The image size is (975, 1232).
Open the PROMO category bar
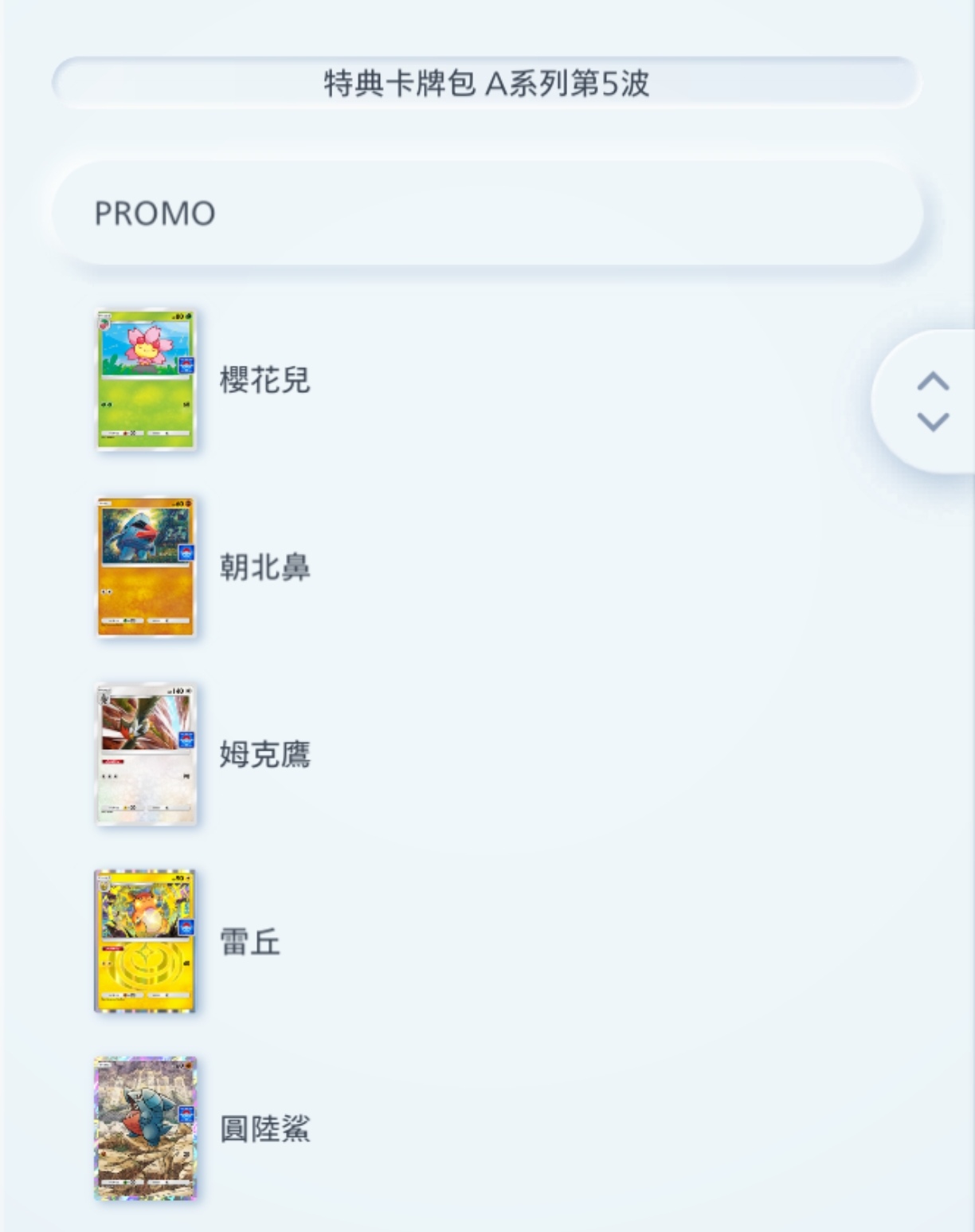click(x=487, y=213)
